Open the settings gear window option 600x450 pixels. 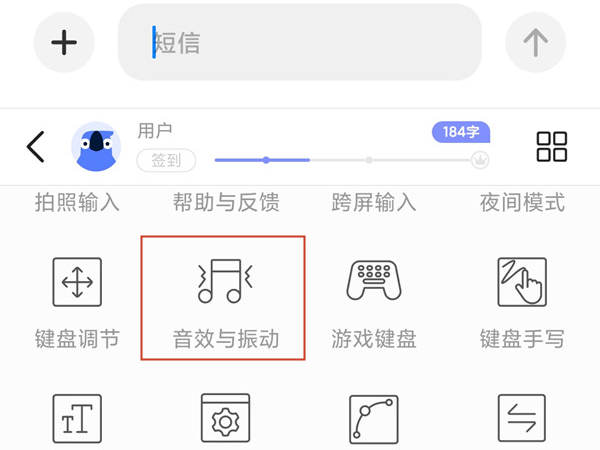223,420
